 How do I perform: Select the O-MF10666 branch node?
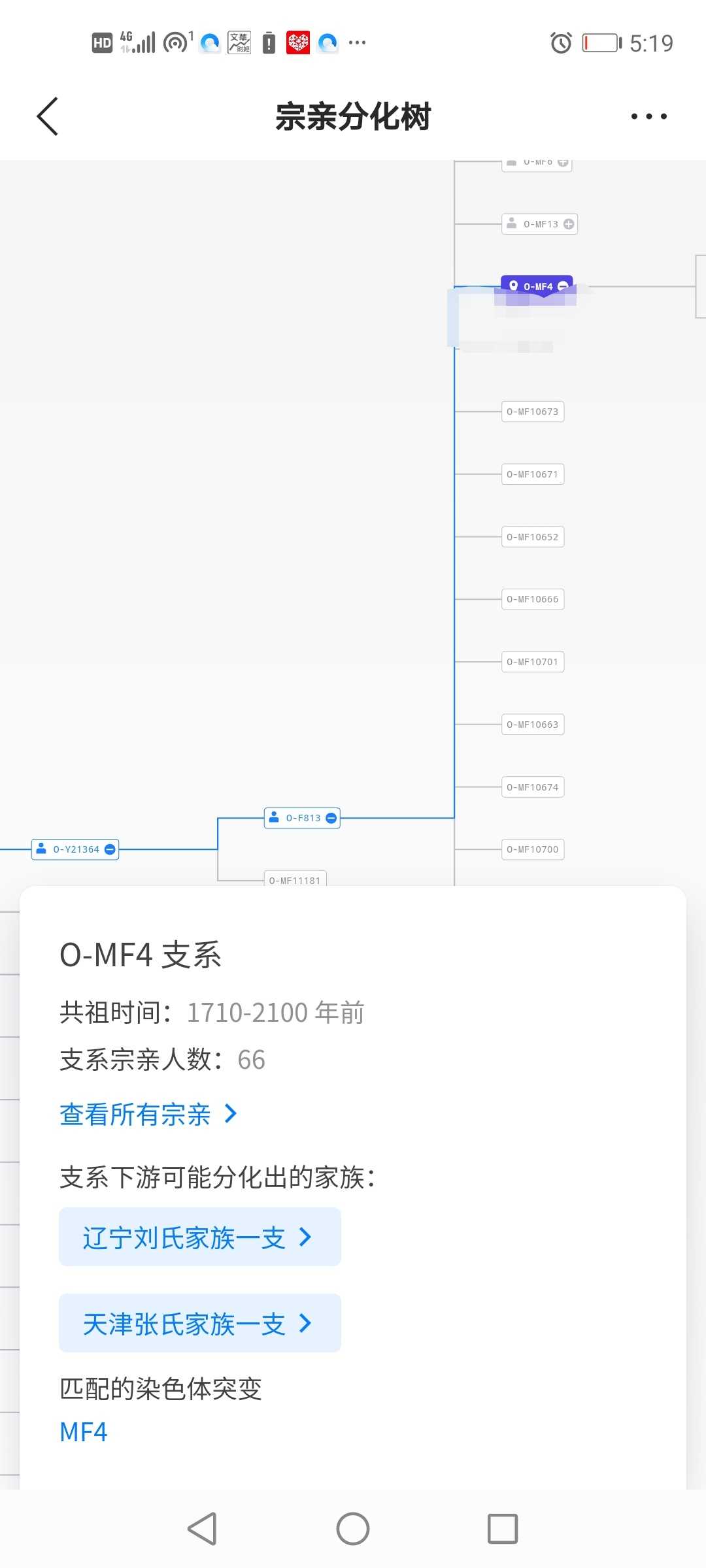coord(533,599)
